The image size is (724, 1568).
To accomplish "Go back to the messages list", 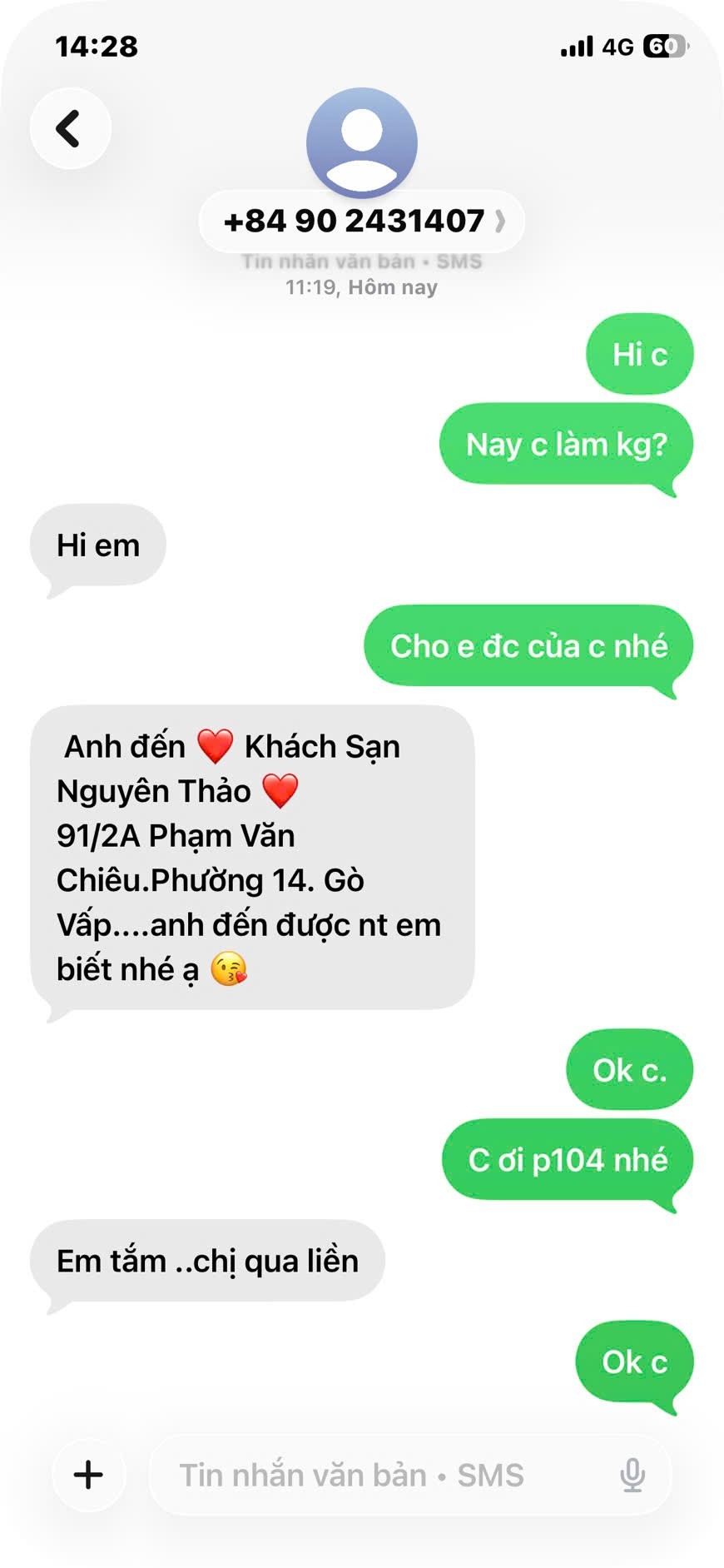I will click(x=70, y=129).
